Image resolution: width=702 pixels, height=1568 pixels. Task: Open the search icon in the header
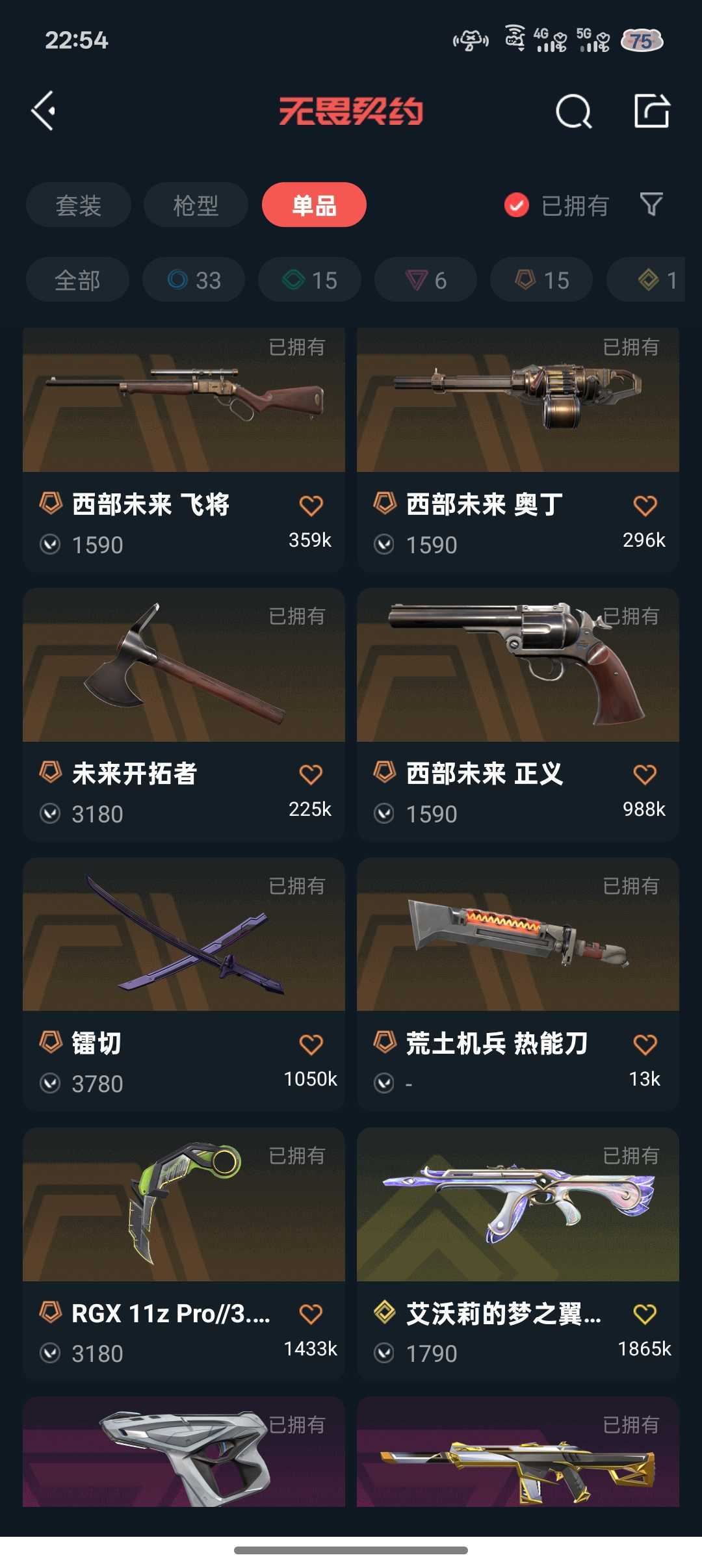coord(573,111)
